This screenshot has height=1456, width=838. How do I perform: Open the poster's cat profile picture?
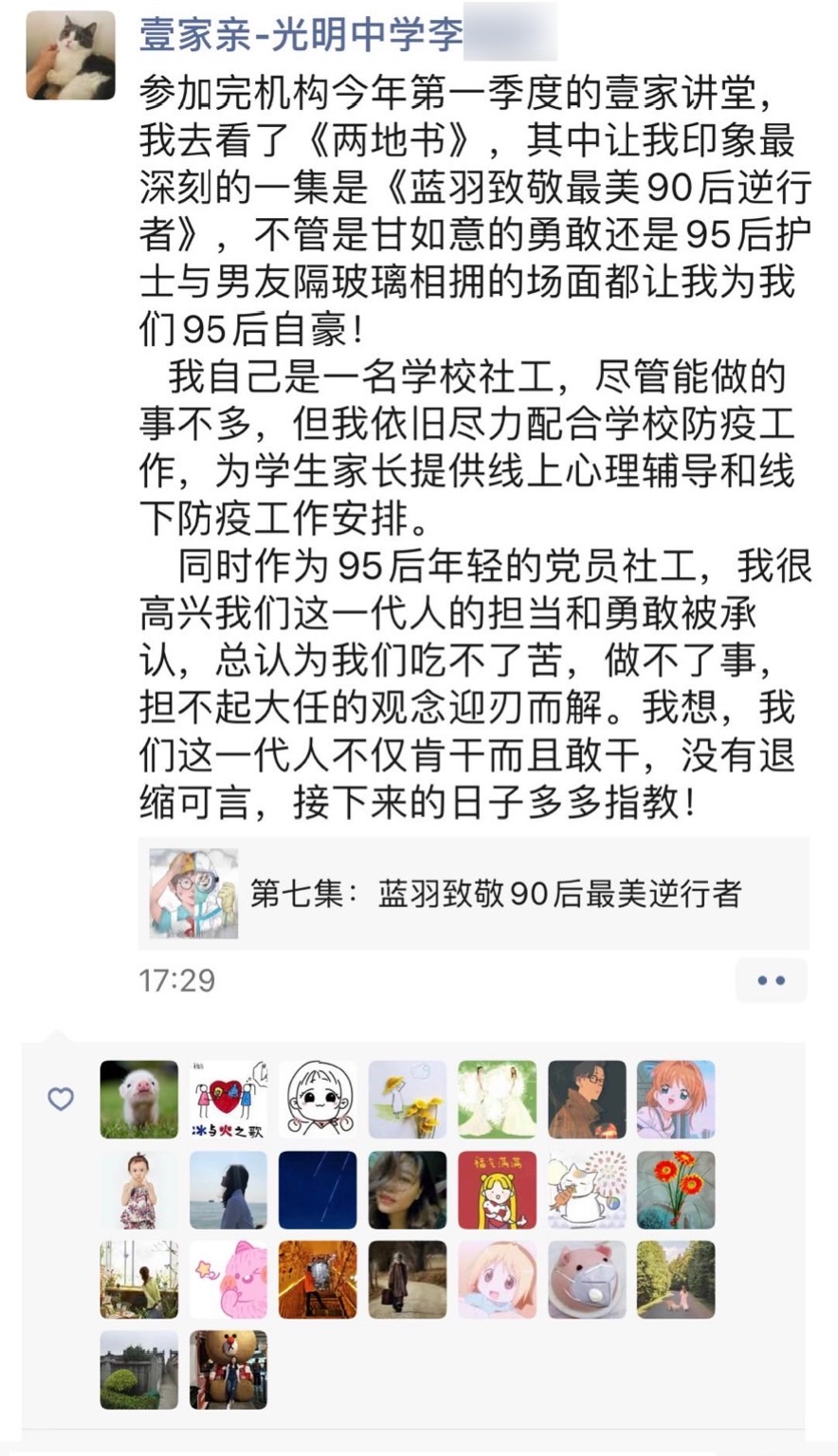(70, 56)
